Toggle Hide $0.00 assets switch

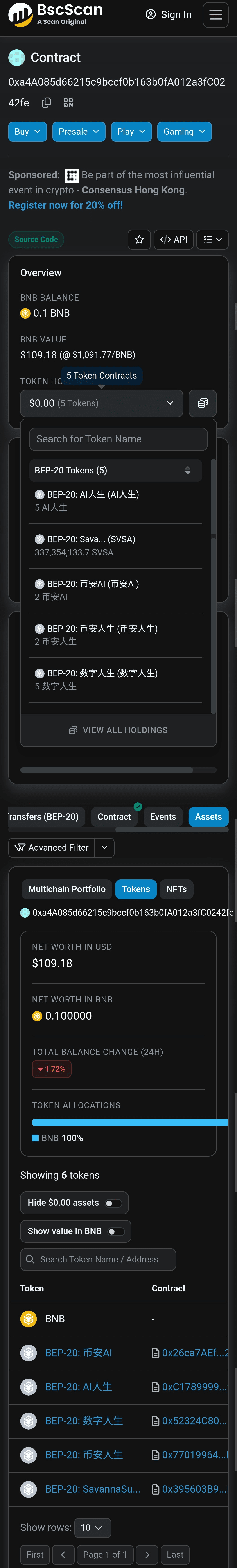[x=113, y=1203]
